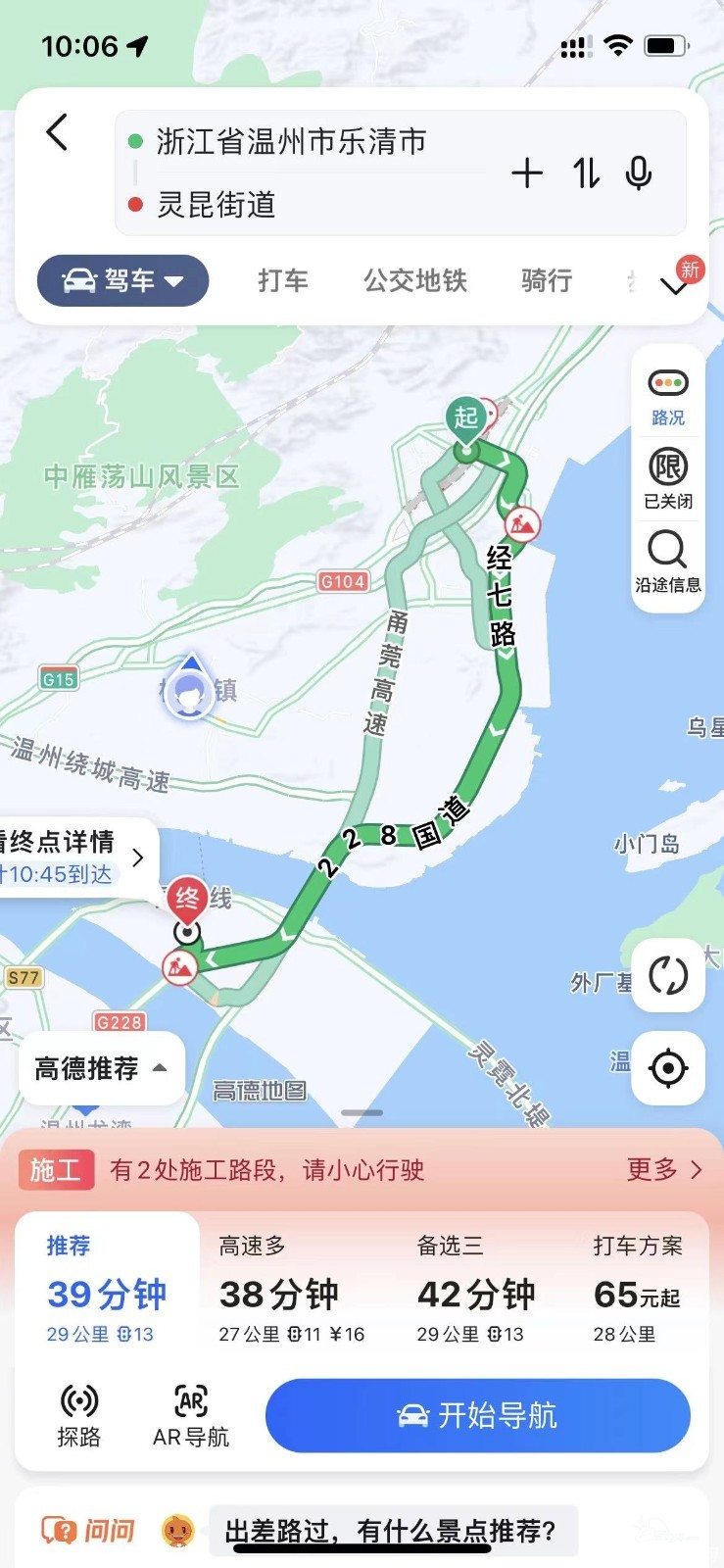The image size is (724, 1568).
Task: Open the 驾车 driving mode dropdown
Action: click(123, 281)
